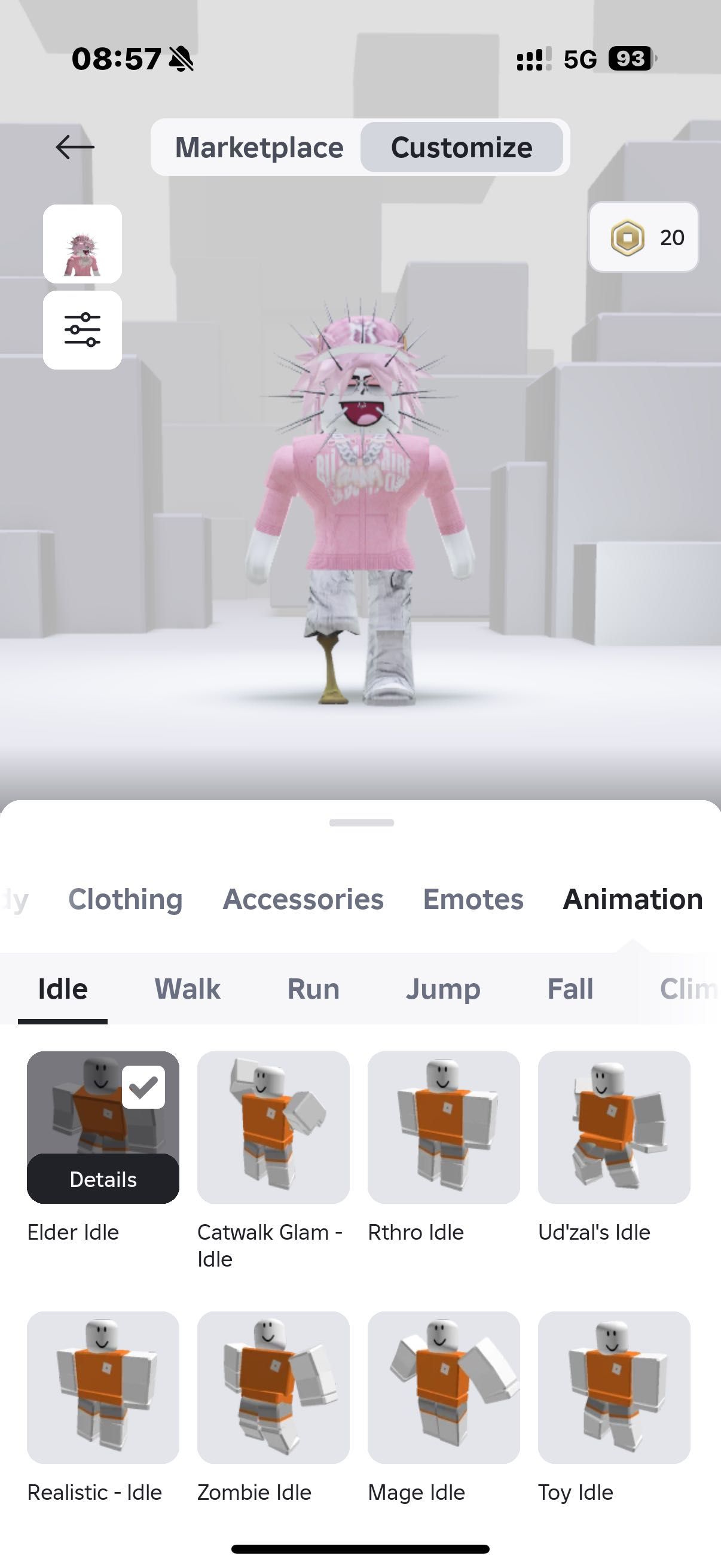Select Ud'zal's Idle animation

[x=614, y=1127]
